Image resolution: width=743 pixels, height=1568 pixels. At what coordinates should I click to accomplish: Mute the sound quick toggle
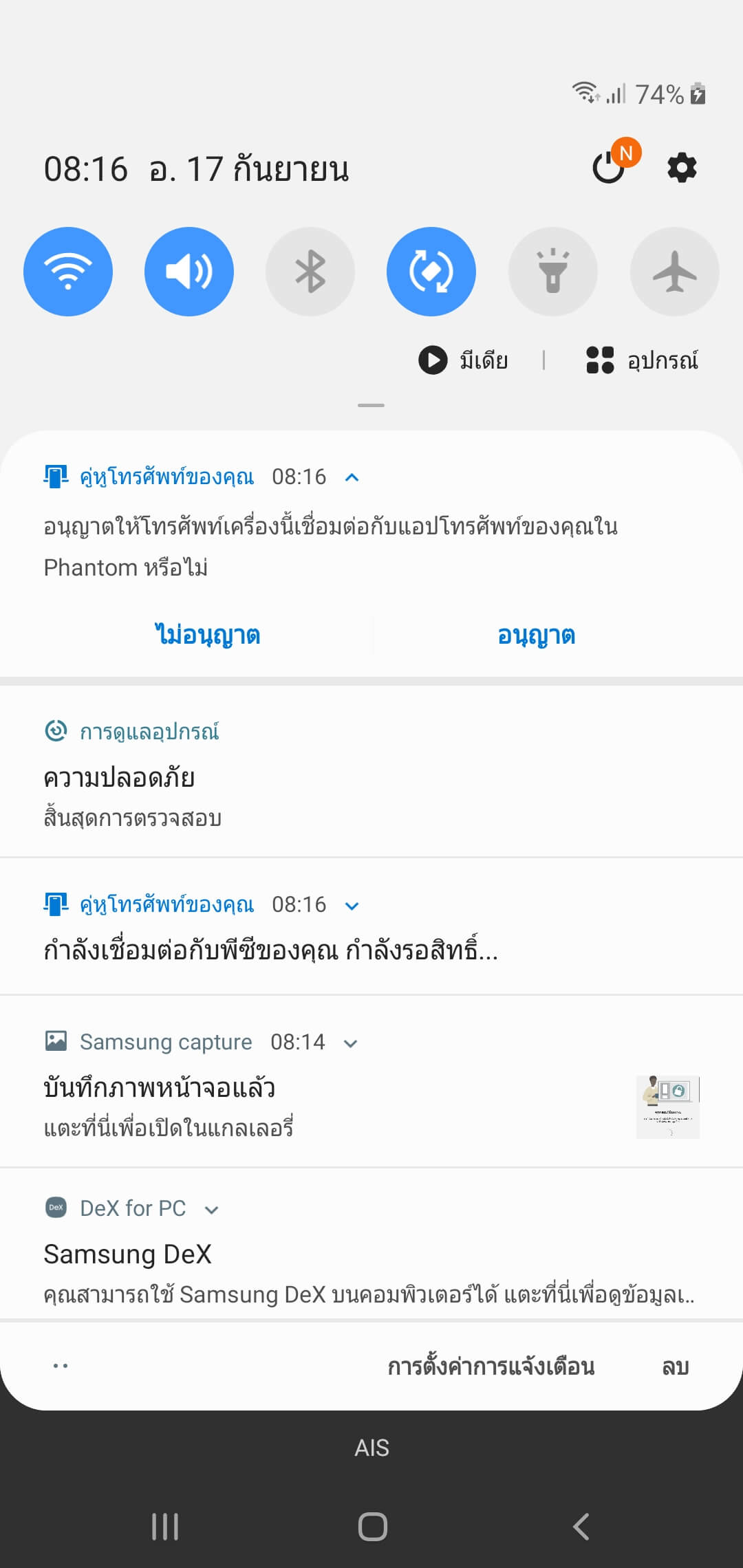point(189,272)
